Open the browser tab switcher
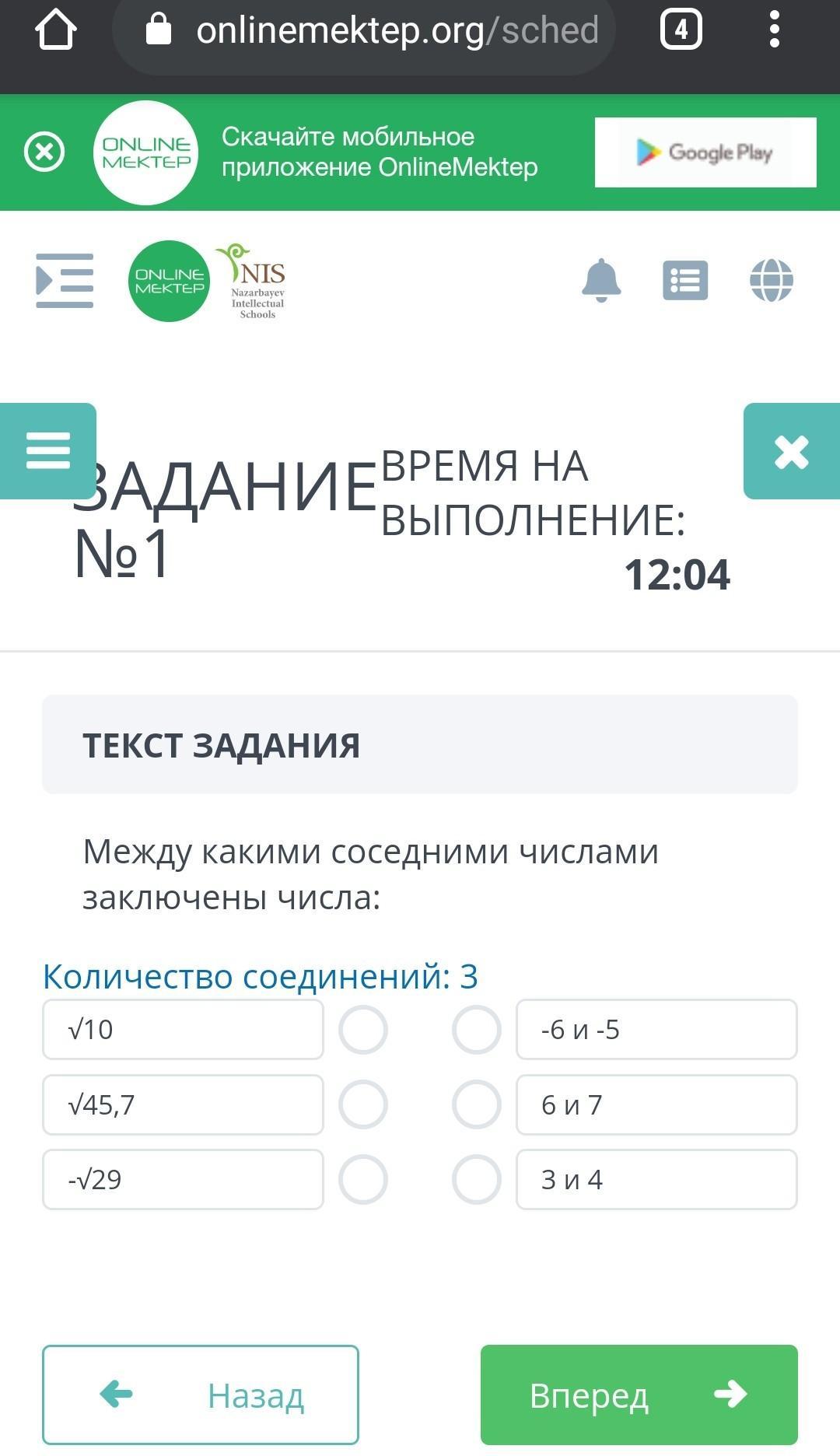This screenshot has height=1456, width=840. coord(681,30)
